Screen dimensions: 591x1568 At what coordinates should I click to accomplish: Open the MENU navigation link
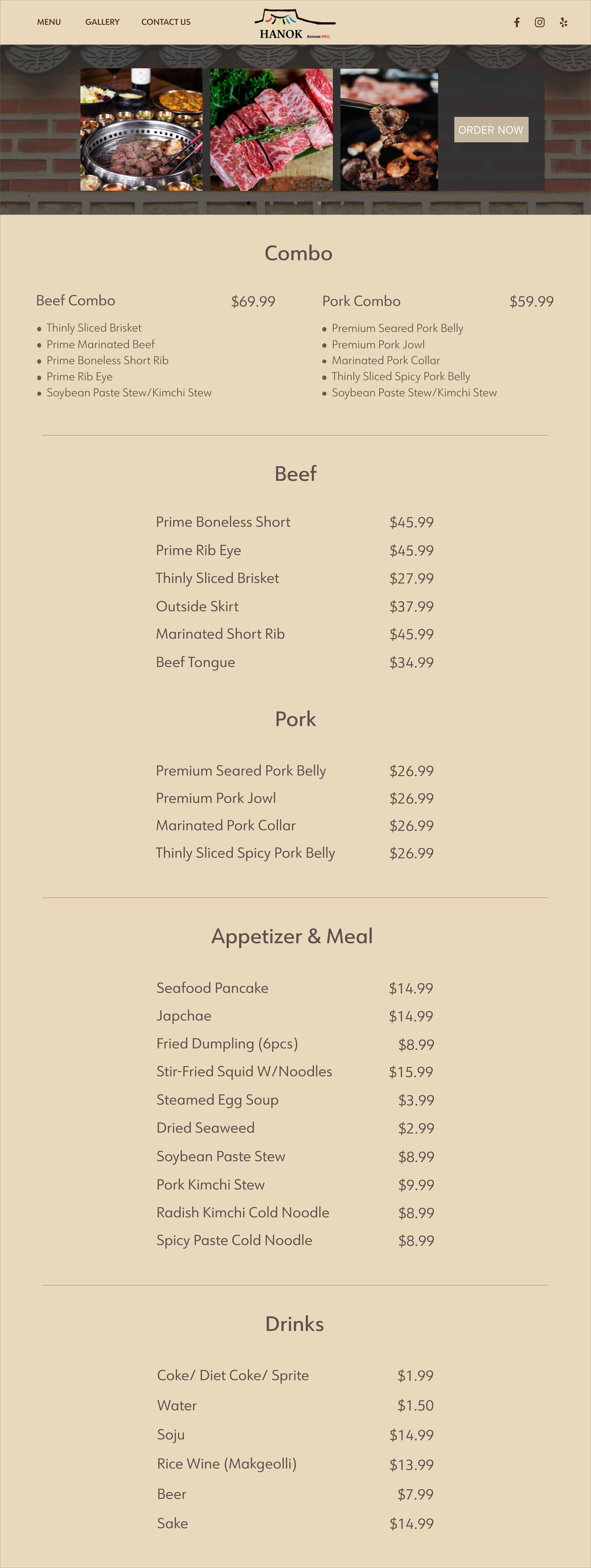tap(49, 22)
